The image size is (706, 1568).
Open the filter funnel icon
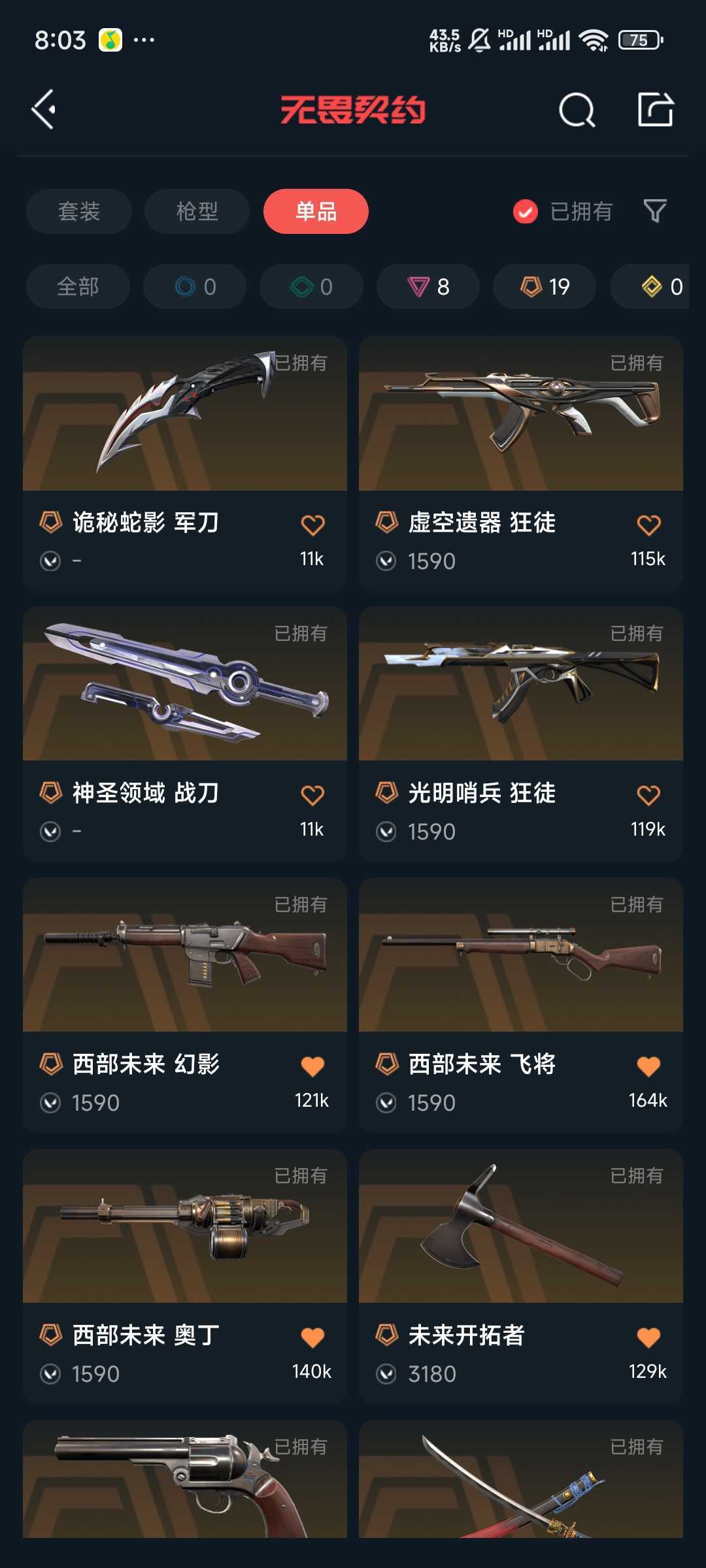click(655, 211)
